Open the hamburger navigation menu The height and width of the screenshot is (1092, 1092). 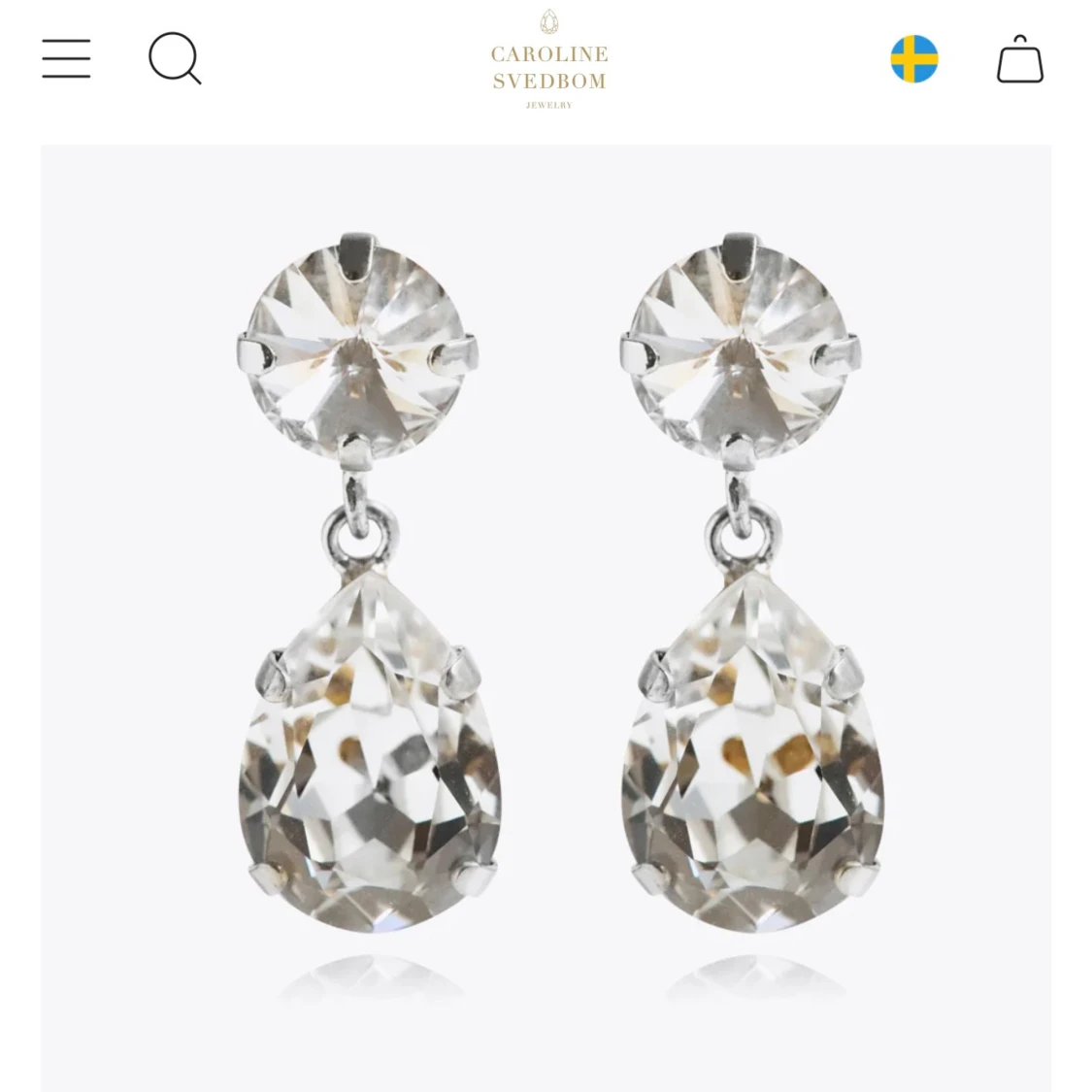[66, 59]
